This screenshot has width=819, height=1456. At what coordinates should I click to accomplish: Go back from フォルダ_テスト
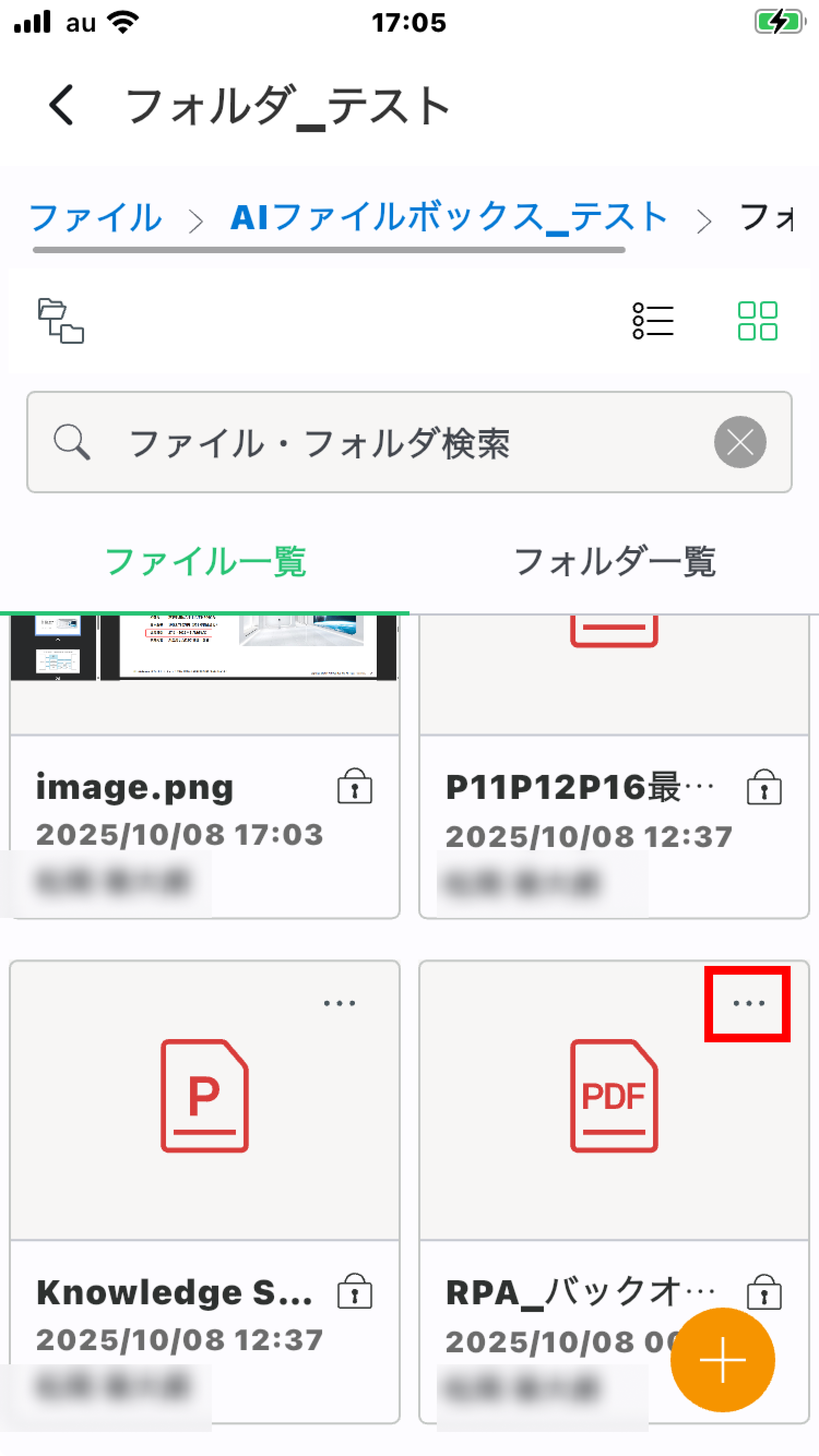[x=61, y=105]
